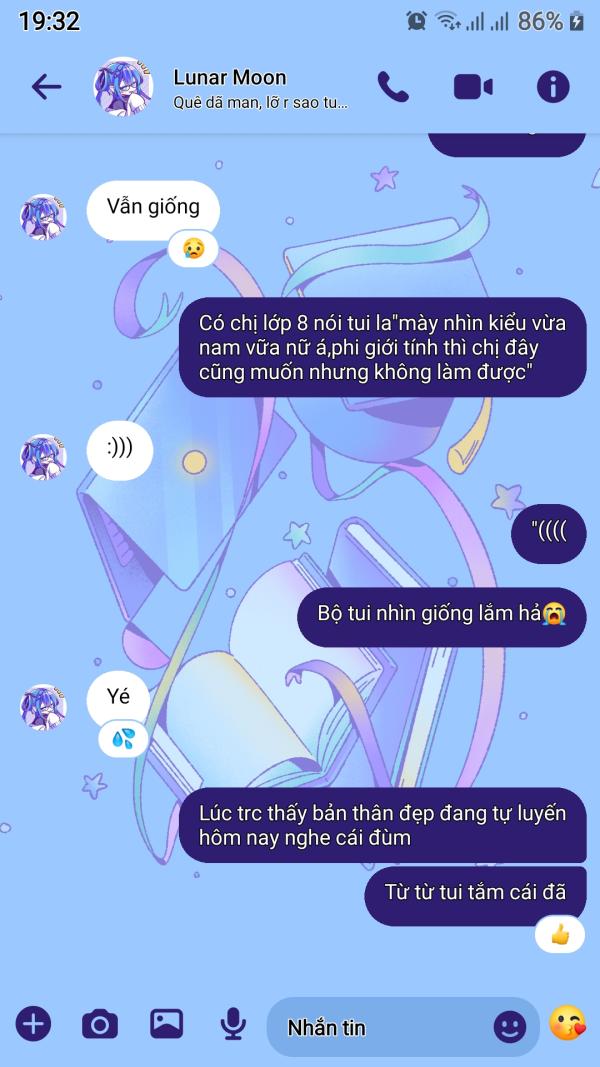
Task: View sweat drops reaction on "Yé" message
Action: tap(123, 739)
